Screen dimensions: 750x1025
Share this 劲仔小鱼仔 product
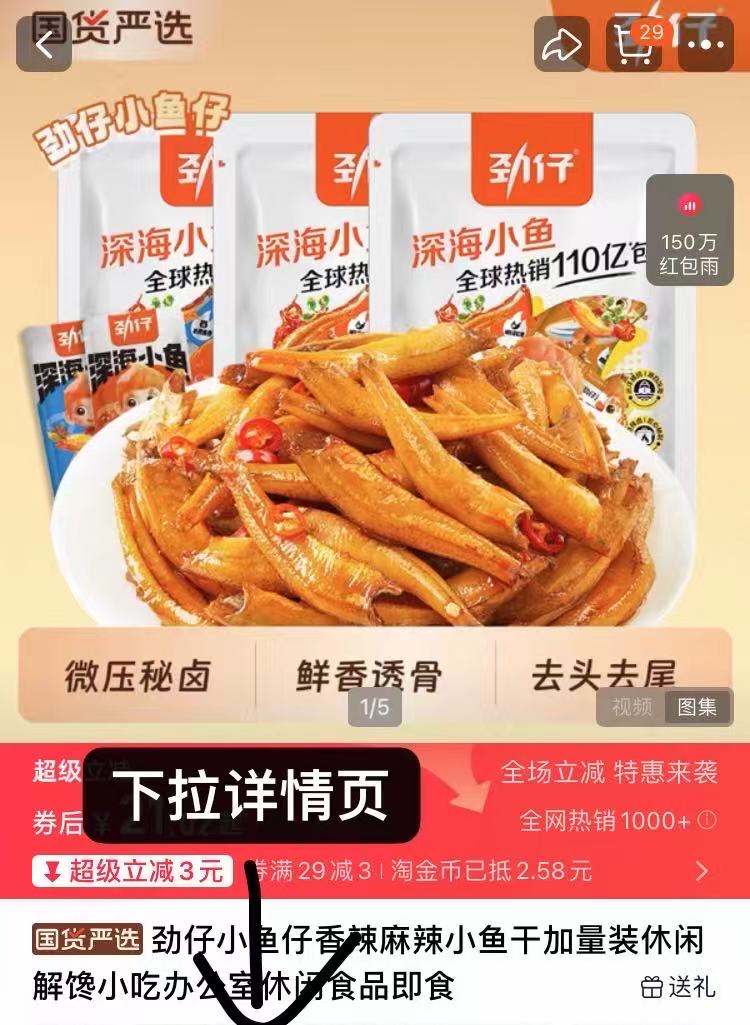coord(562,44)
